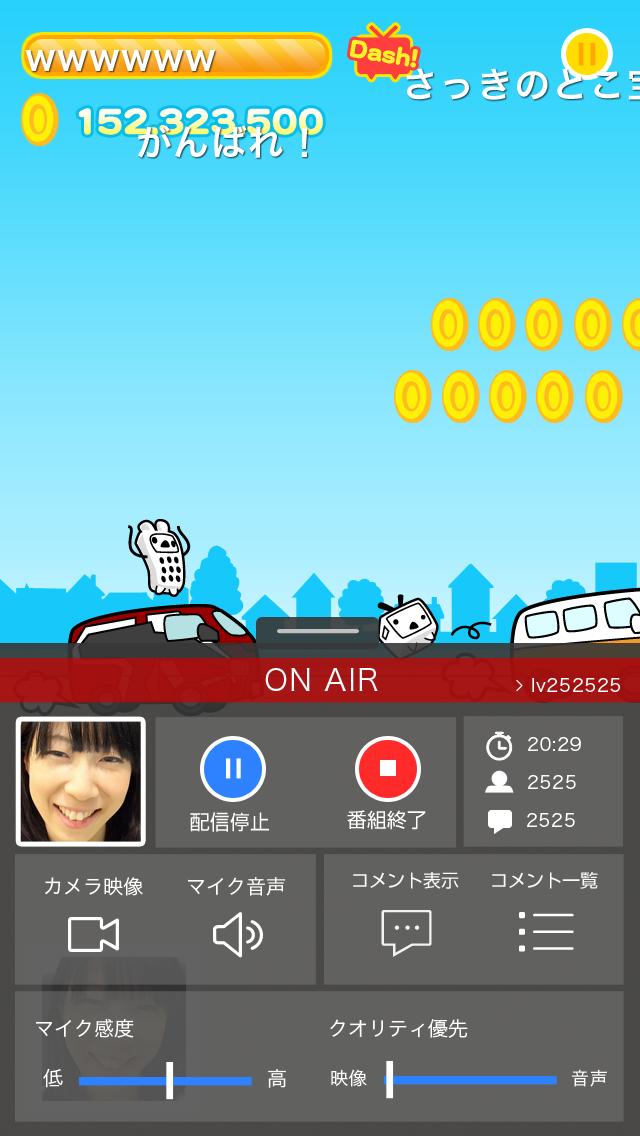Tap the broadcaster camera preview thumbnail
Image resolution: width=640 pixels, height=1136 pixels.
(81, 781)
